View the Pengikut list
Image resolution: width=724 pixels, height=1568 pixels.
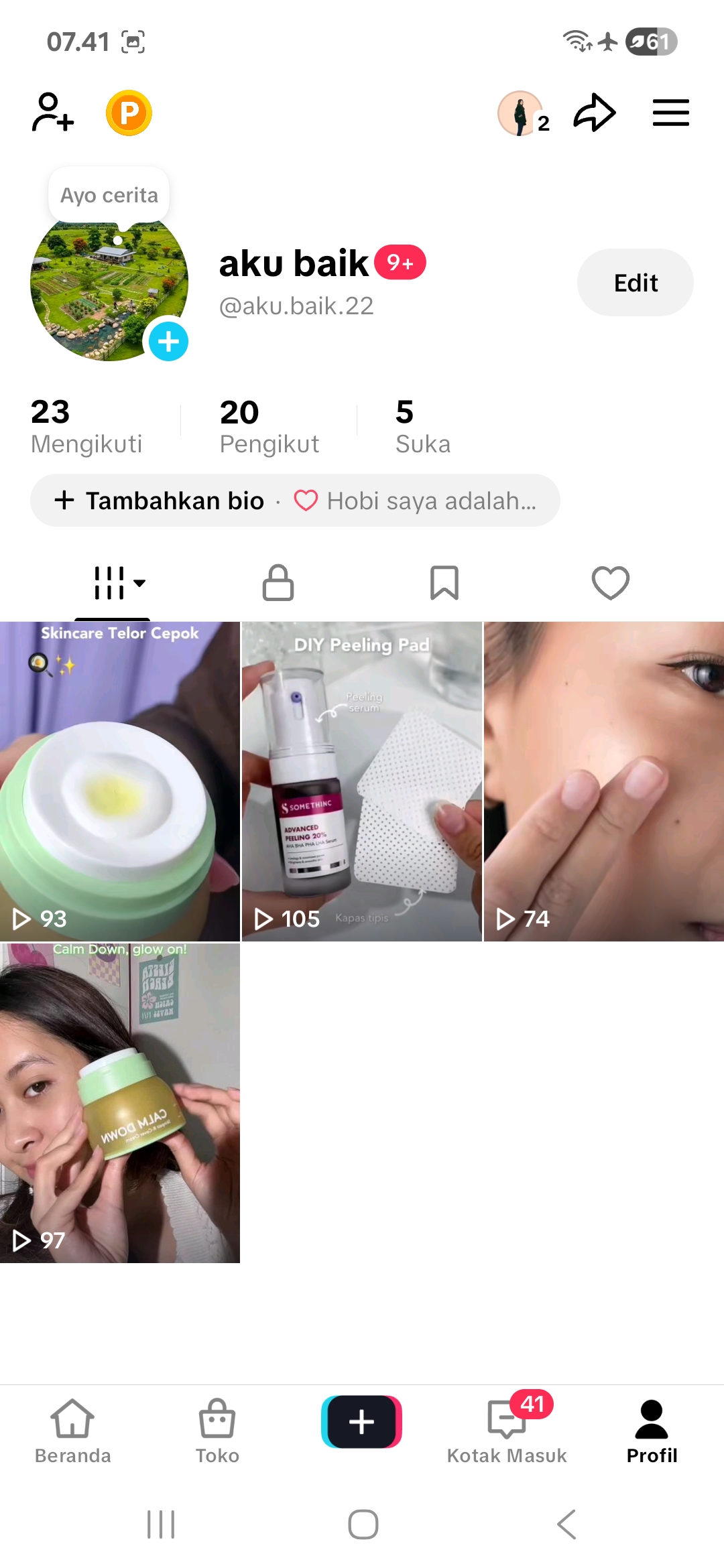click(x=269, y=426)
